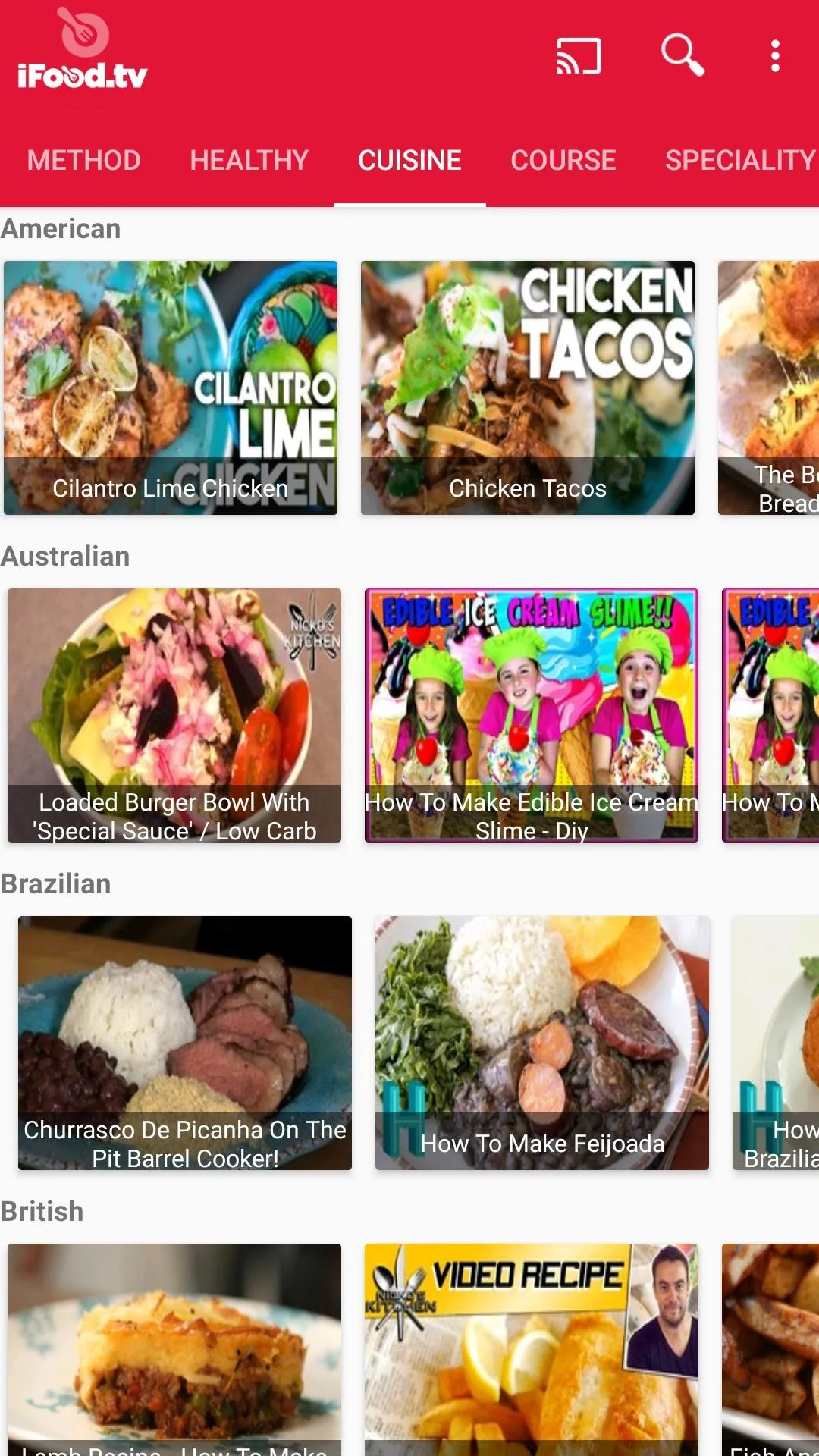Viewport: 819px width, 1456px height.
Task: Open the three-dot overflow menu
Action: pos(775,56)
